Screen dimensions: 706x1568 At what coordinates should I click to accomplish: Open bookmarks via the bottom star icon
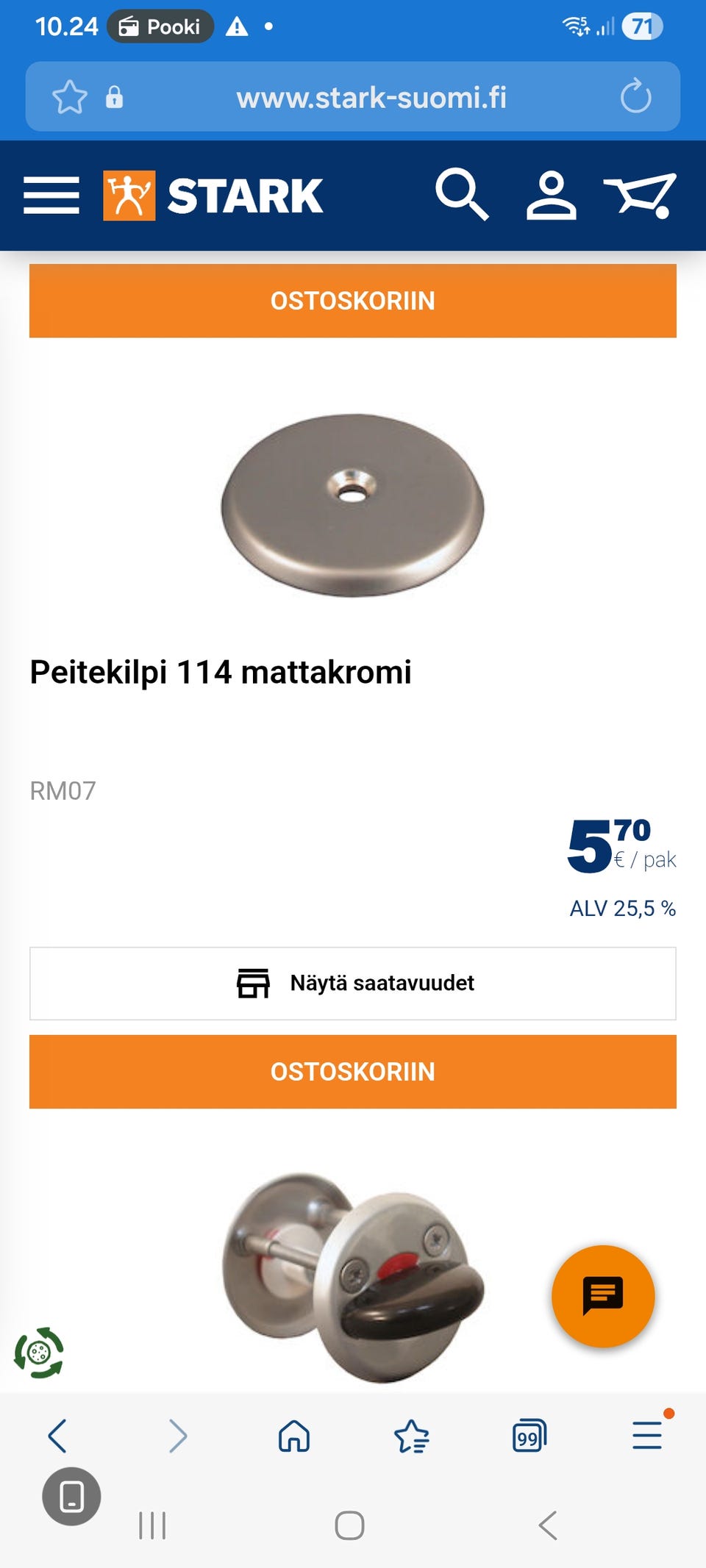pyautogui.click(x=412, y=1436)
